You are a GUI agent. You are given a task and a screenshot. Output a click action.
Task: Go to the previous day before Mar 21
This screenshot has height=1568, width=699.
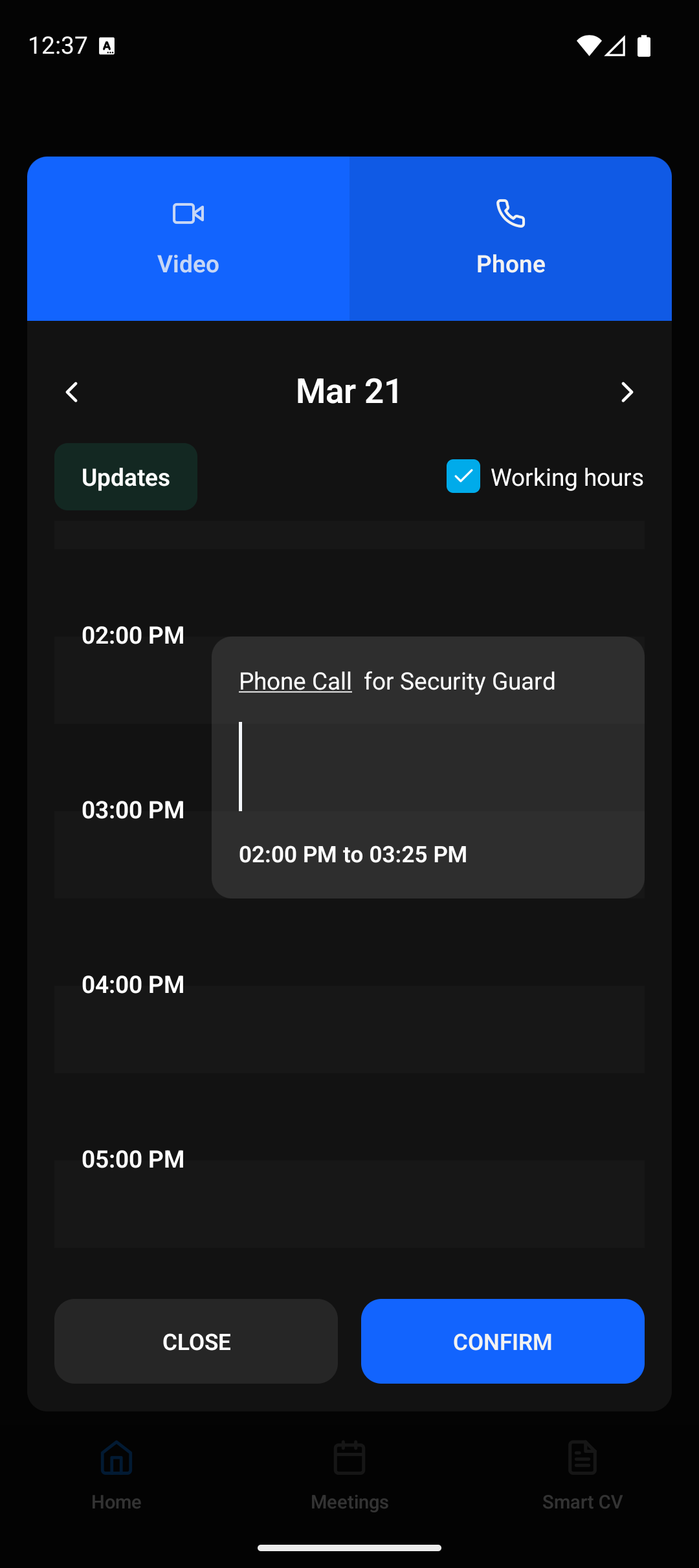tap(72, 392)
